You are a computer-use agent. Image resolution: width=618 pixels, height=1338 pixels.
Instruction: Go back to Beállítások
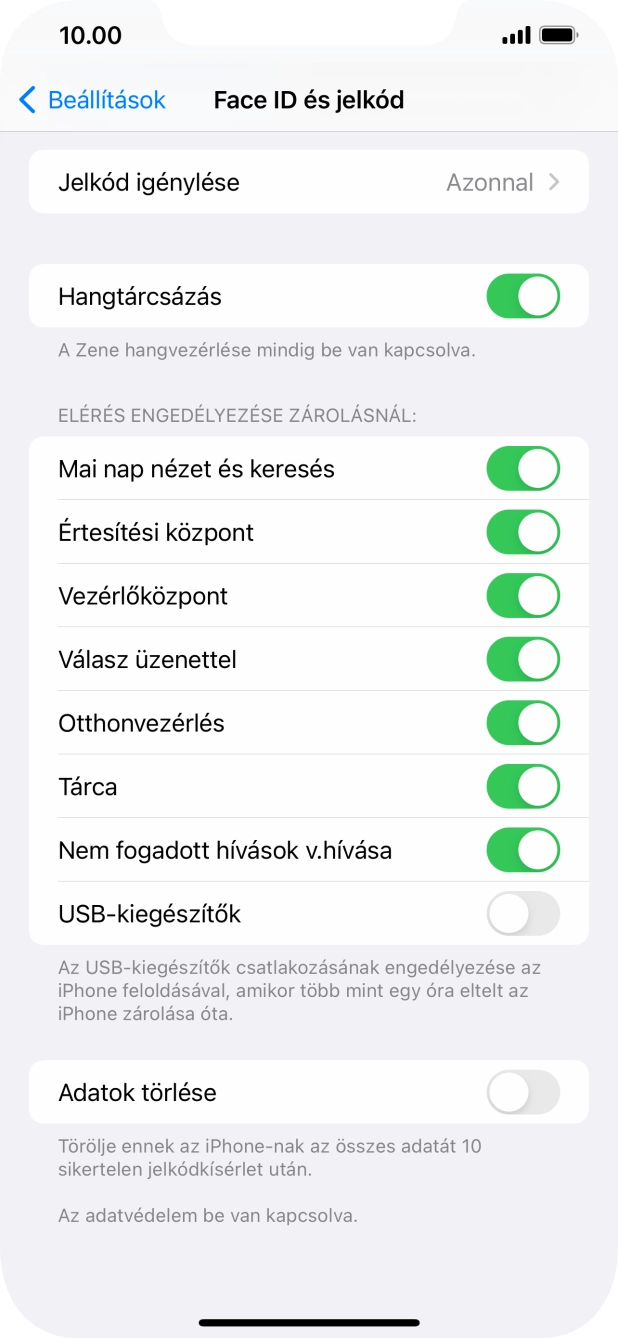point(92,100)
